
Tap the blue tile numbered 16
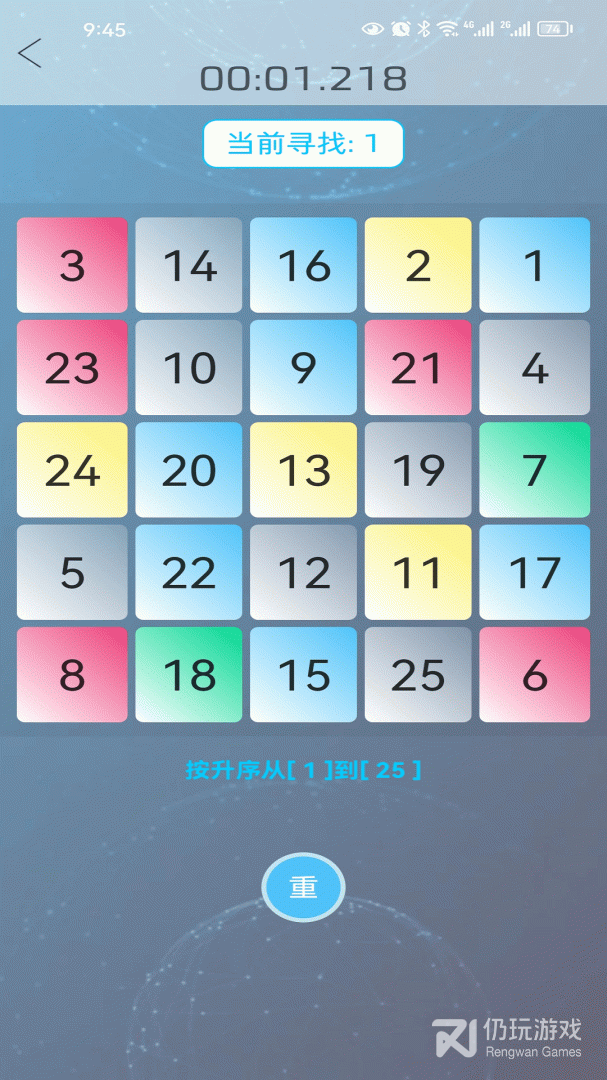tap(303, 265)
